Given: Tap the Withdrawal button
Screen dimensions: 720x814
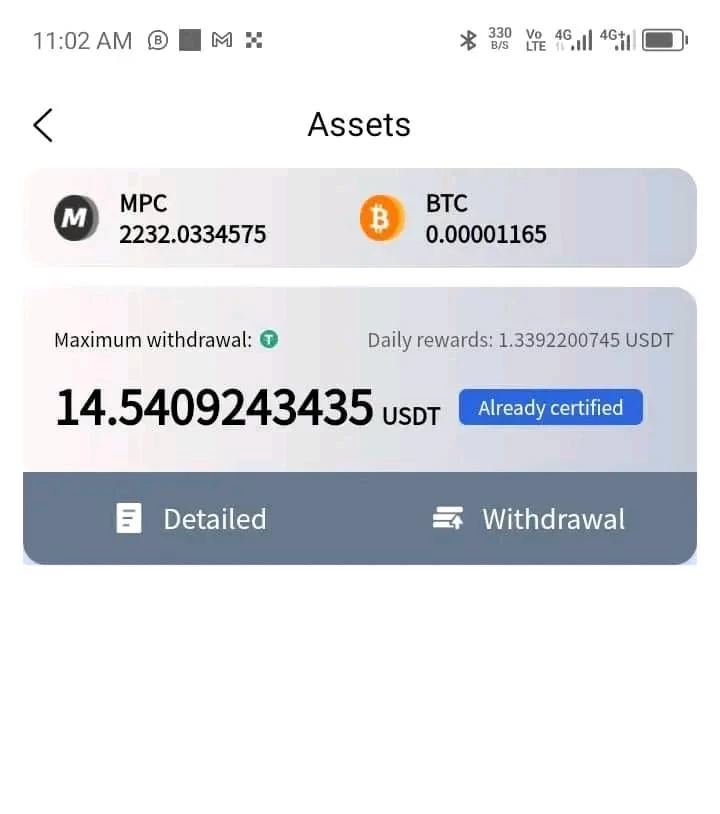Looking at the screenshot, I should (x=528, y=518).
